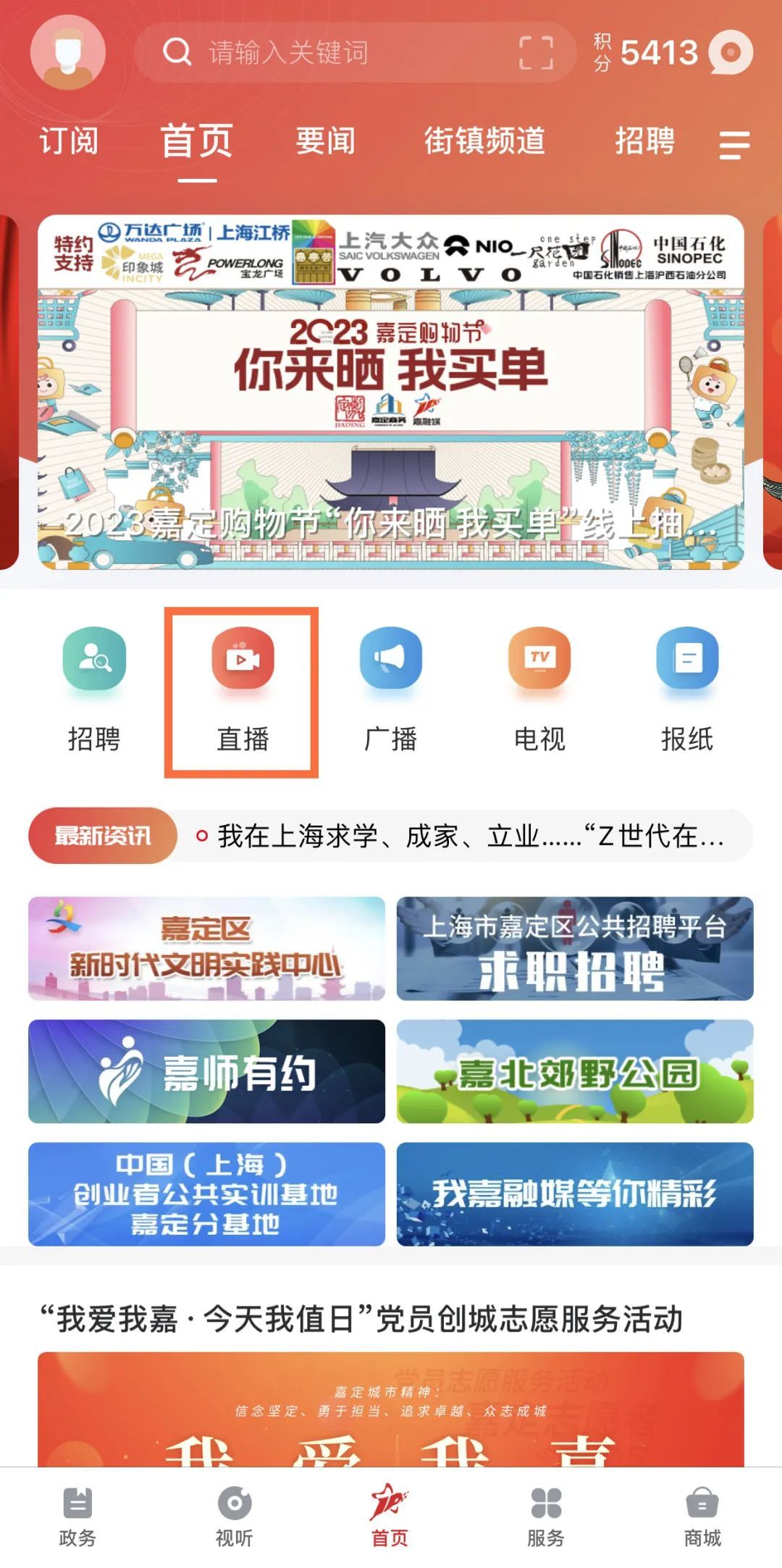This screenshot has height=1568, width=782.
Task: Switch to the 要闻 tab
Action: [x=326, y=141]
